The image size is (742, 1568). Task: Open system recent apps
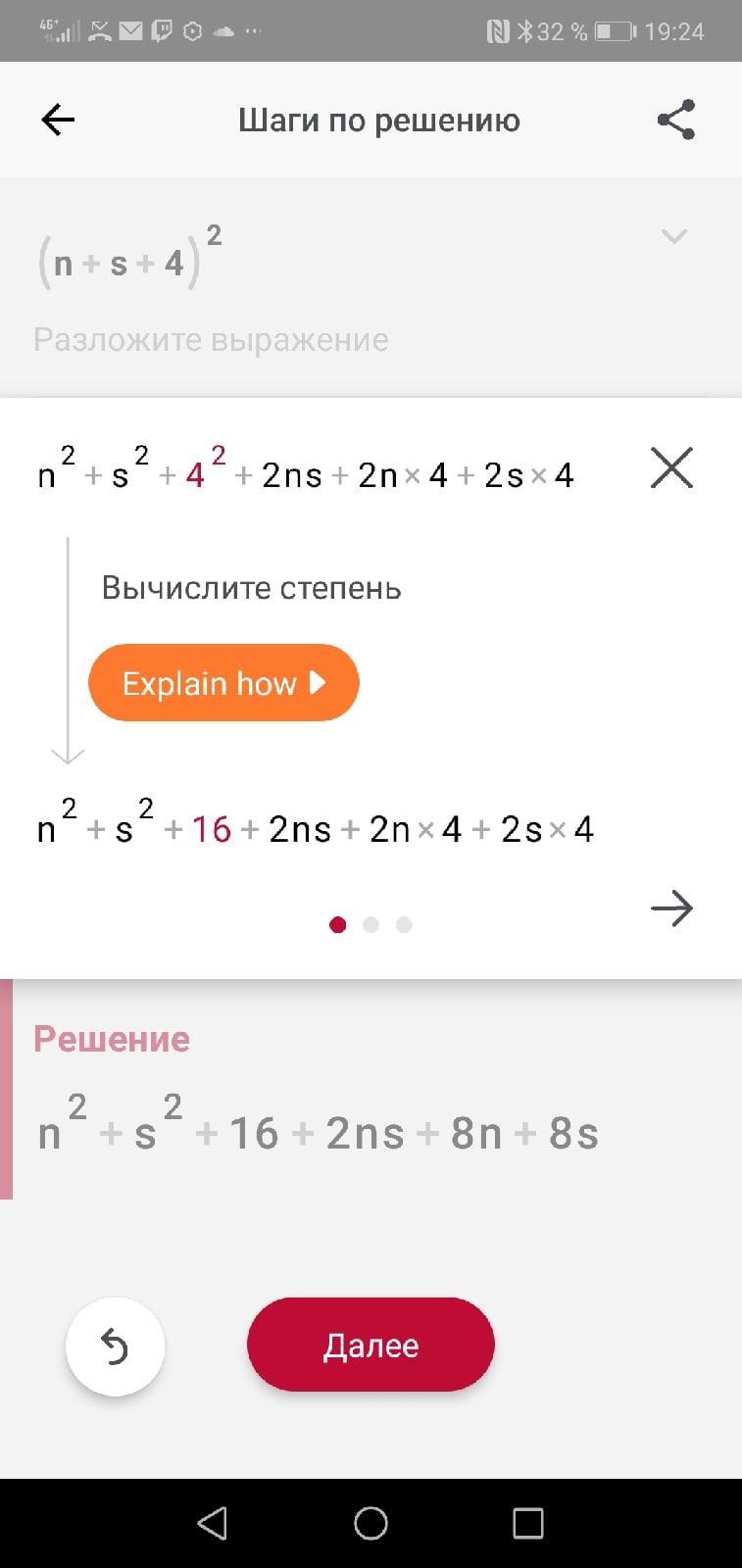[x=528, y=1523]
